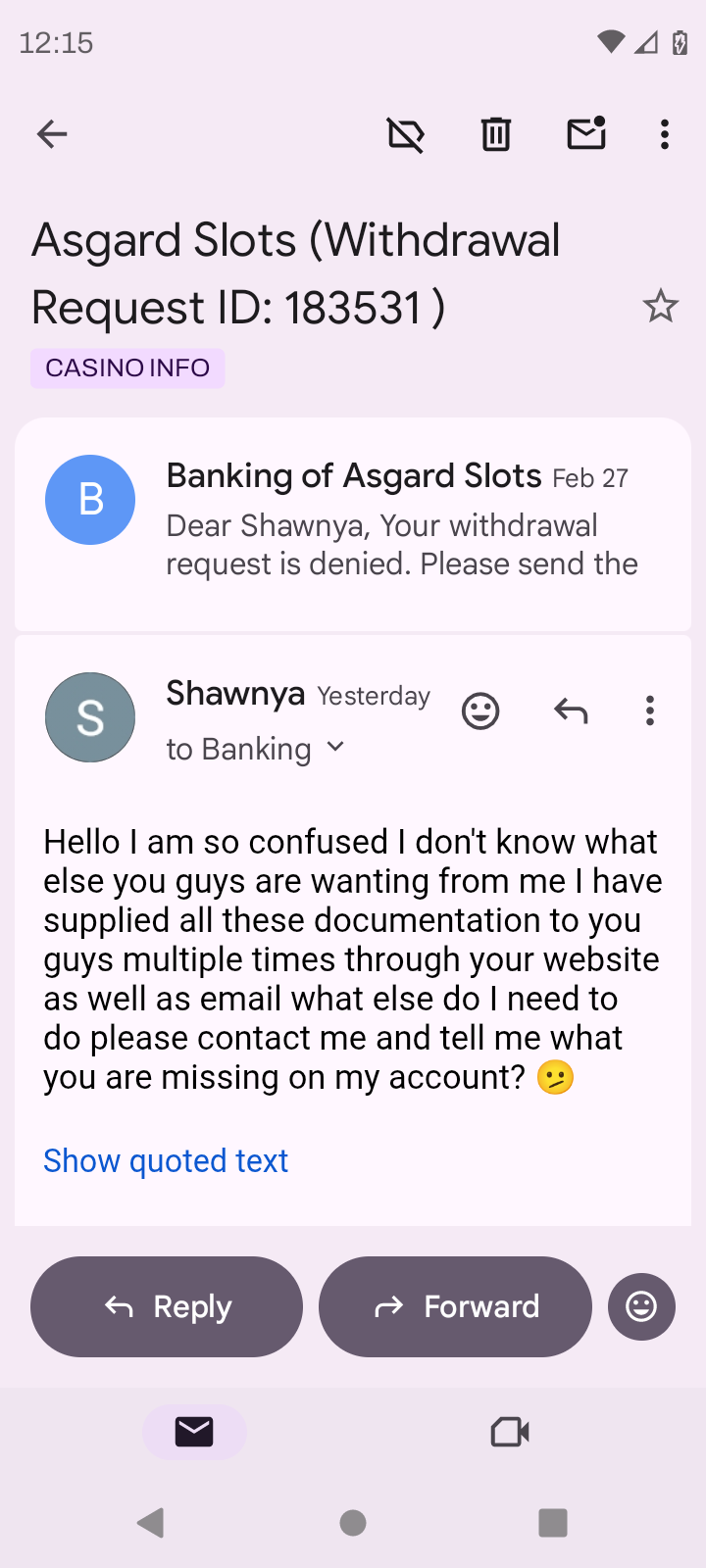Viewport: 706px width, 1568px height.
Task: Tap the Reply button
Action: tap(167, 1306)
